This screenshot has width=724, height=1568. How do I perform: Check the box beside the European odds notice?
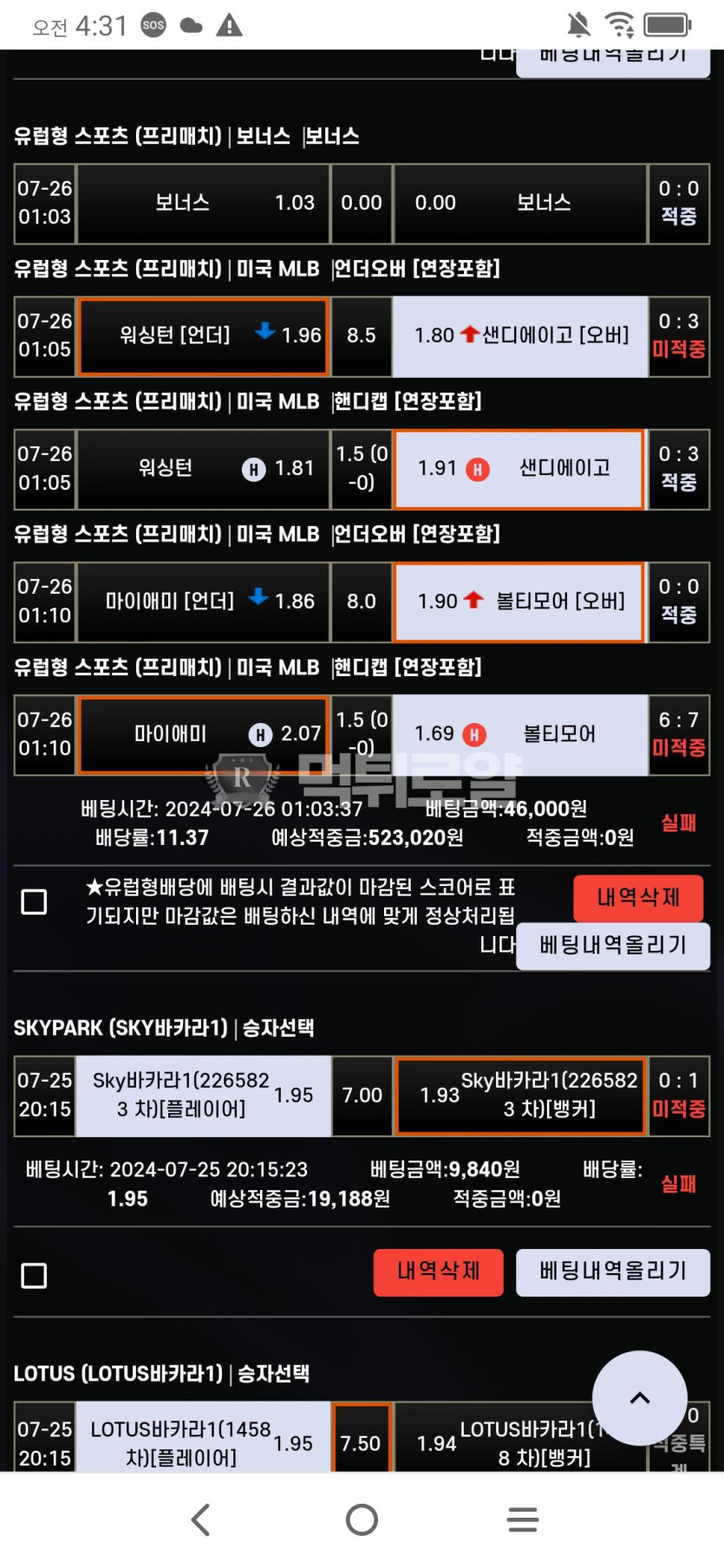click(x=34, y=901)
